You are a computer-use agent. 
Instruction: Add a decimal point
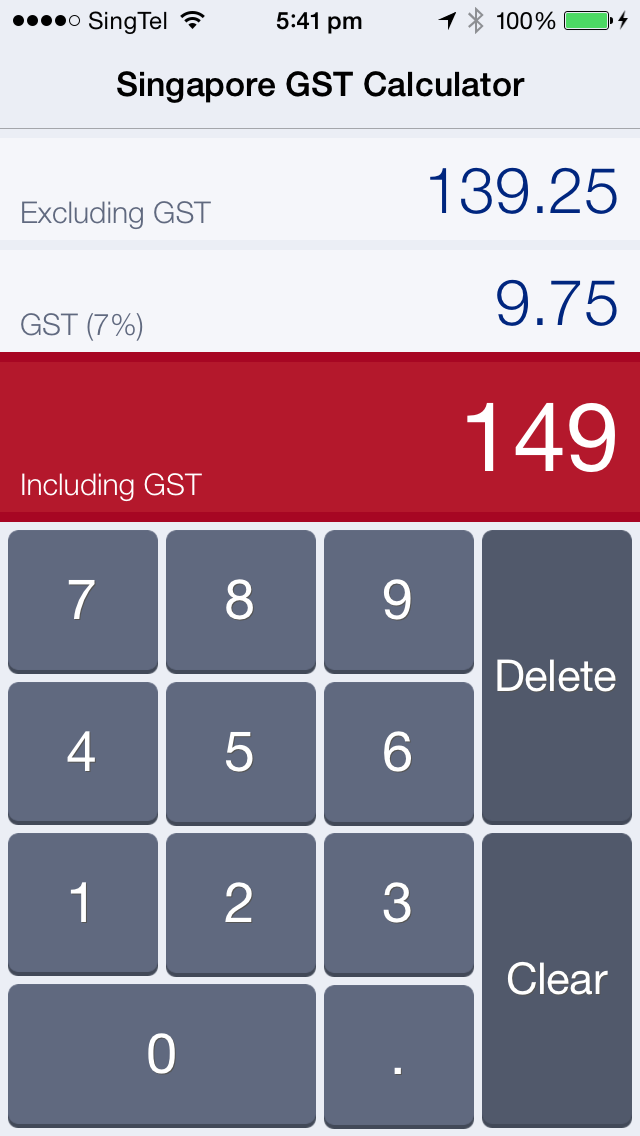[399, 1056]
